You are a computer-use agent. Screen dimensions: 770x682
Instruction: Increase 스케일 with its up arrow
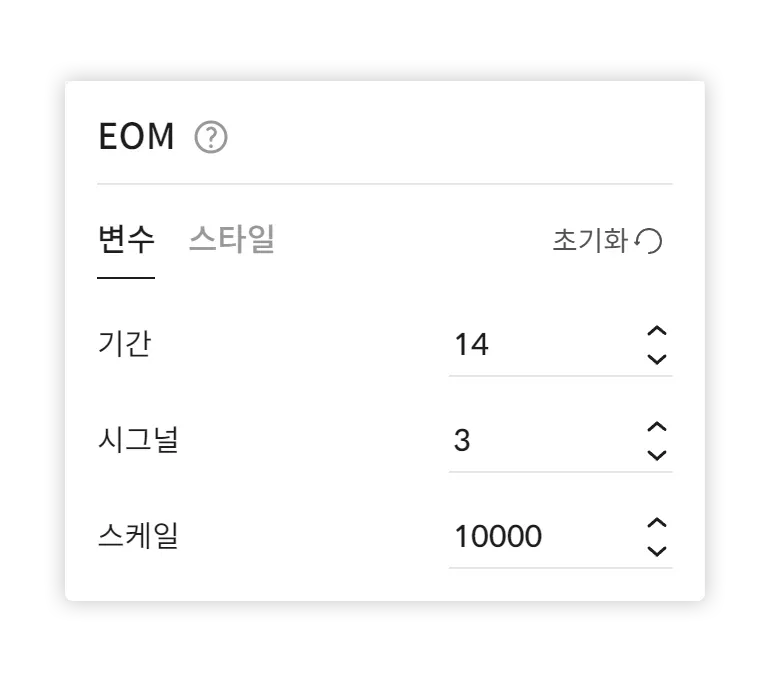tap(656, 523)
